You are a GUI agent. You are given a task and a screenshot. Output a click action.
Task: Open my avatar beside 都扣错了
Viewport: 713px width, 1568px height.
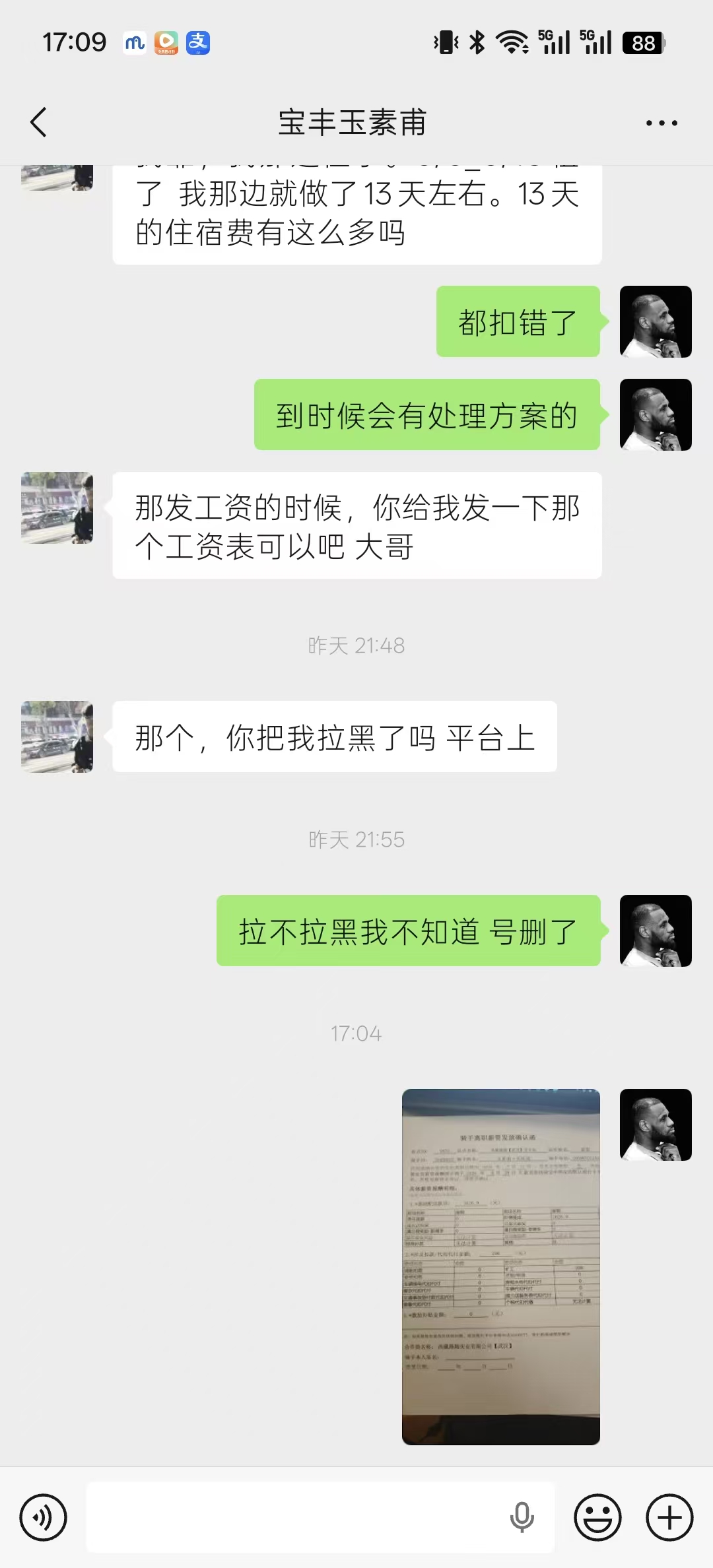click(x=656, y=321)
